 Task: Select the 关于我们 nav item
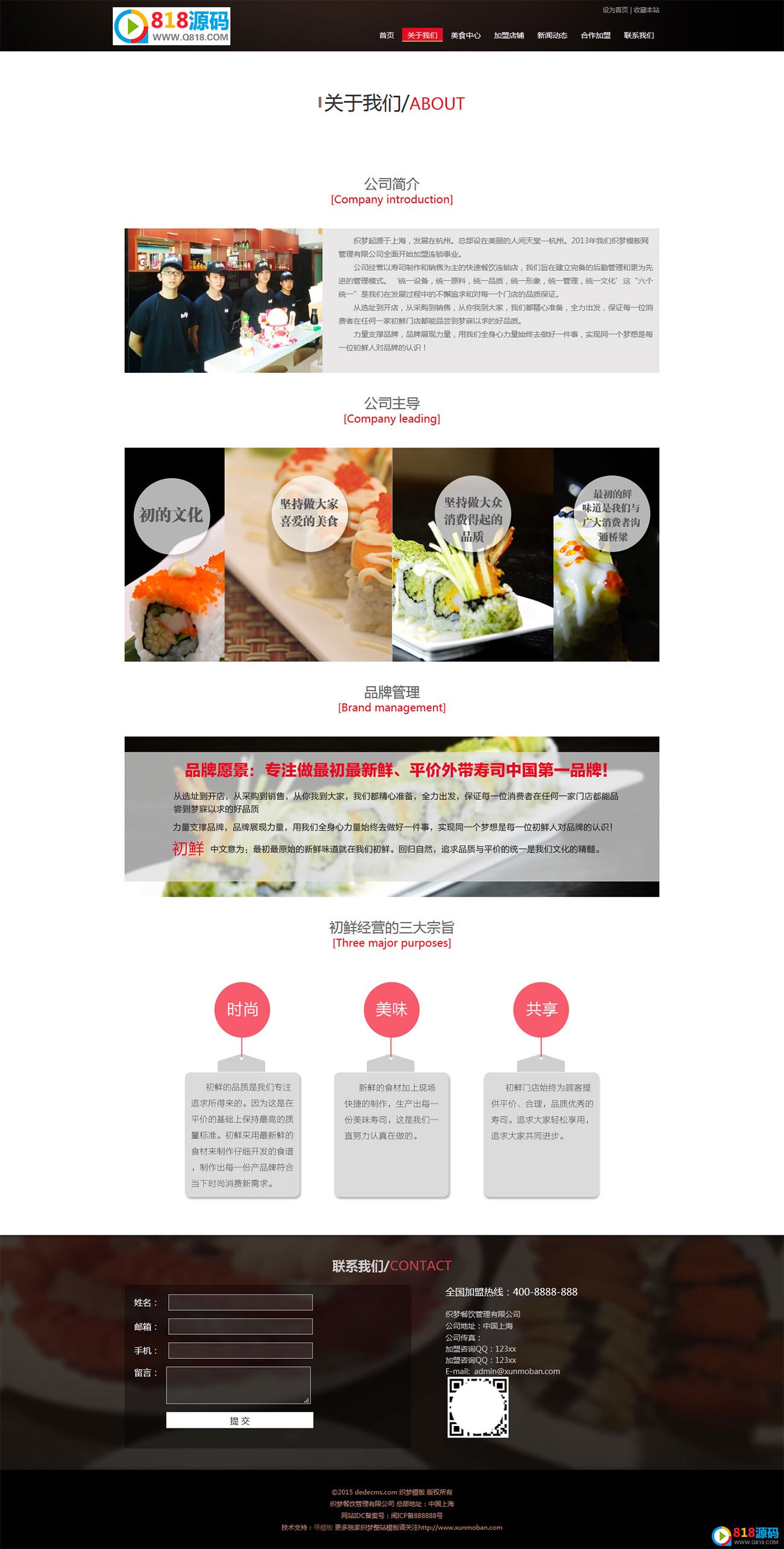(422, 35)
